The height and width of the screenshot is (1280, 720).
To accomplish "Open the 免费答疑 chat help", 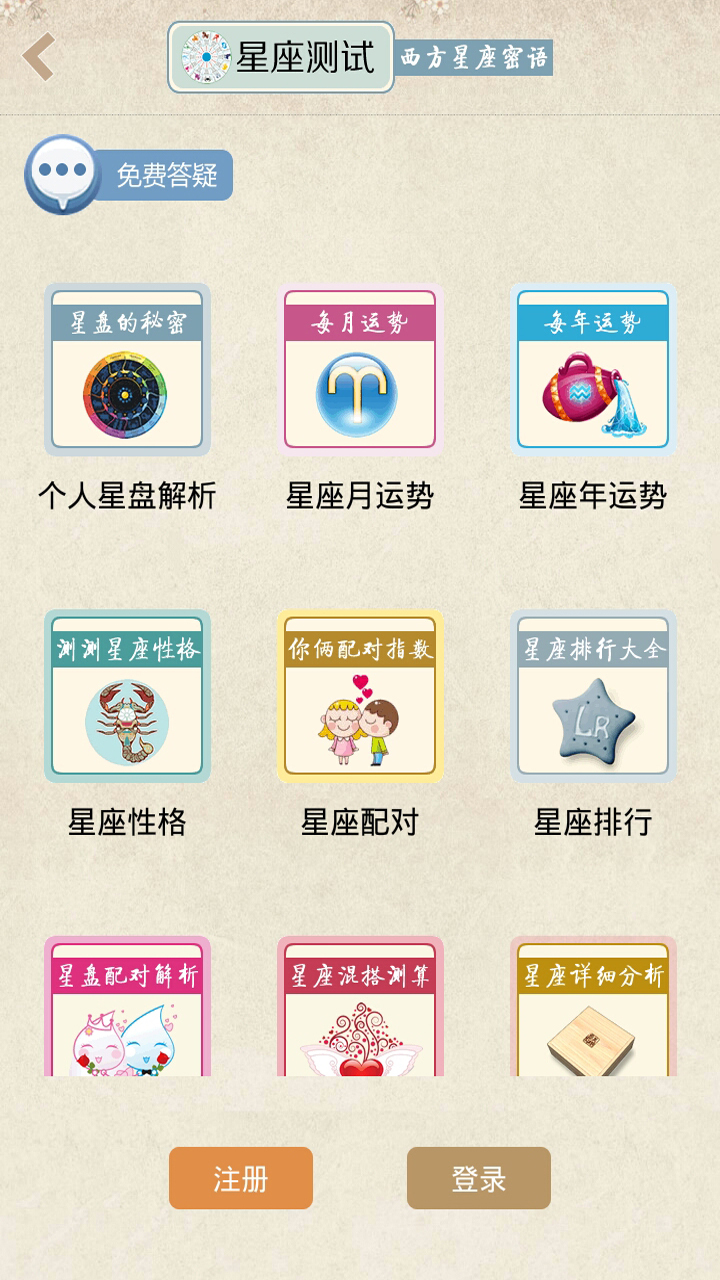I will pos(130,175).
